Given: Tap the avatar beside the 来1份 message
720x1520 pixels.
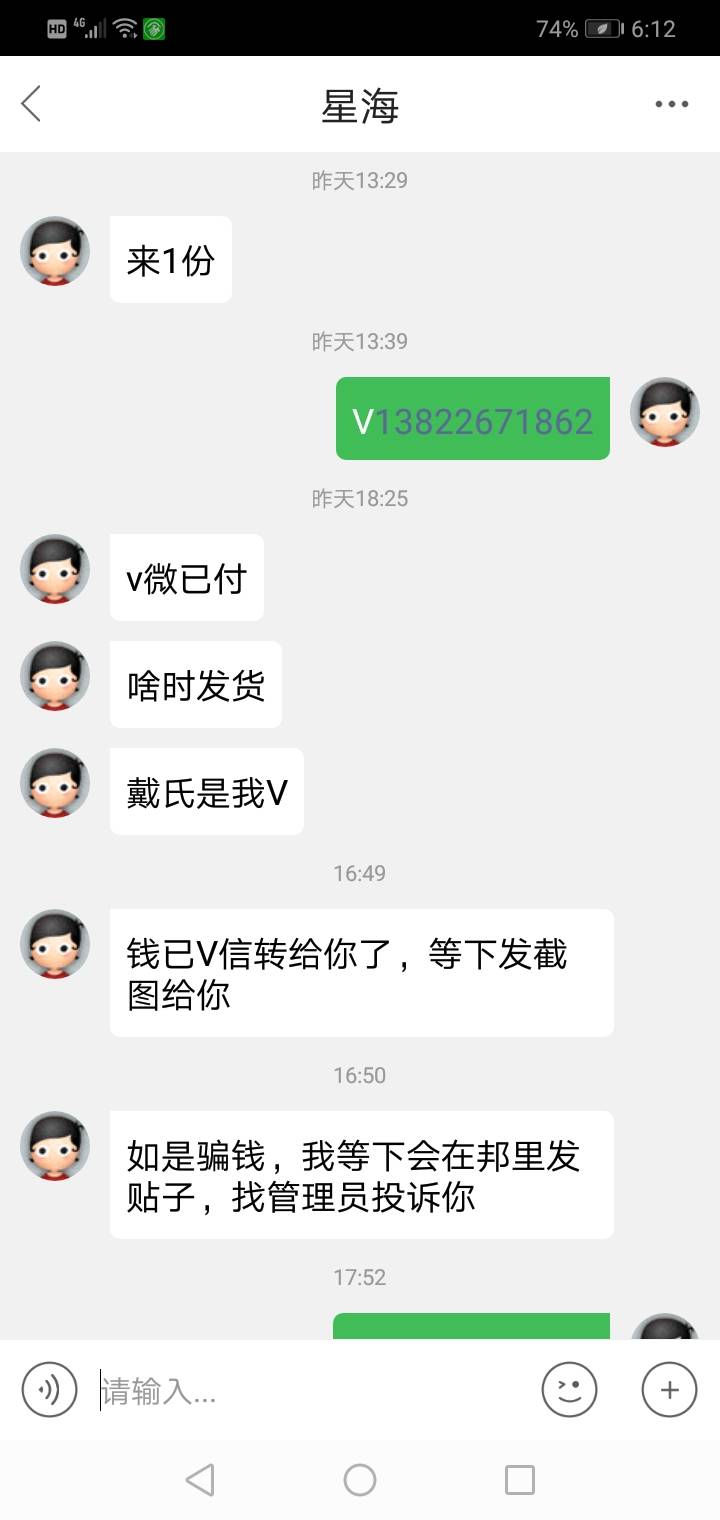Looking at the screenshot, I should pyautogui.click(x=55, y=251).
